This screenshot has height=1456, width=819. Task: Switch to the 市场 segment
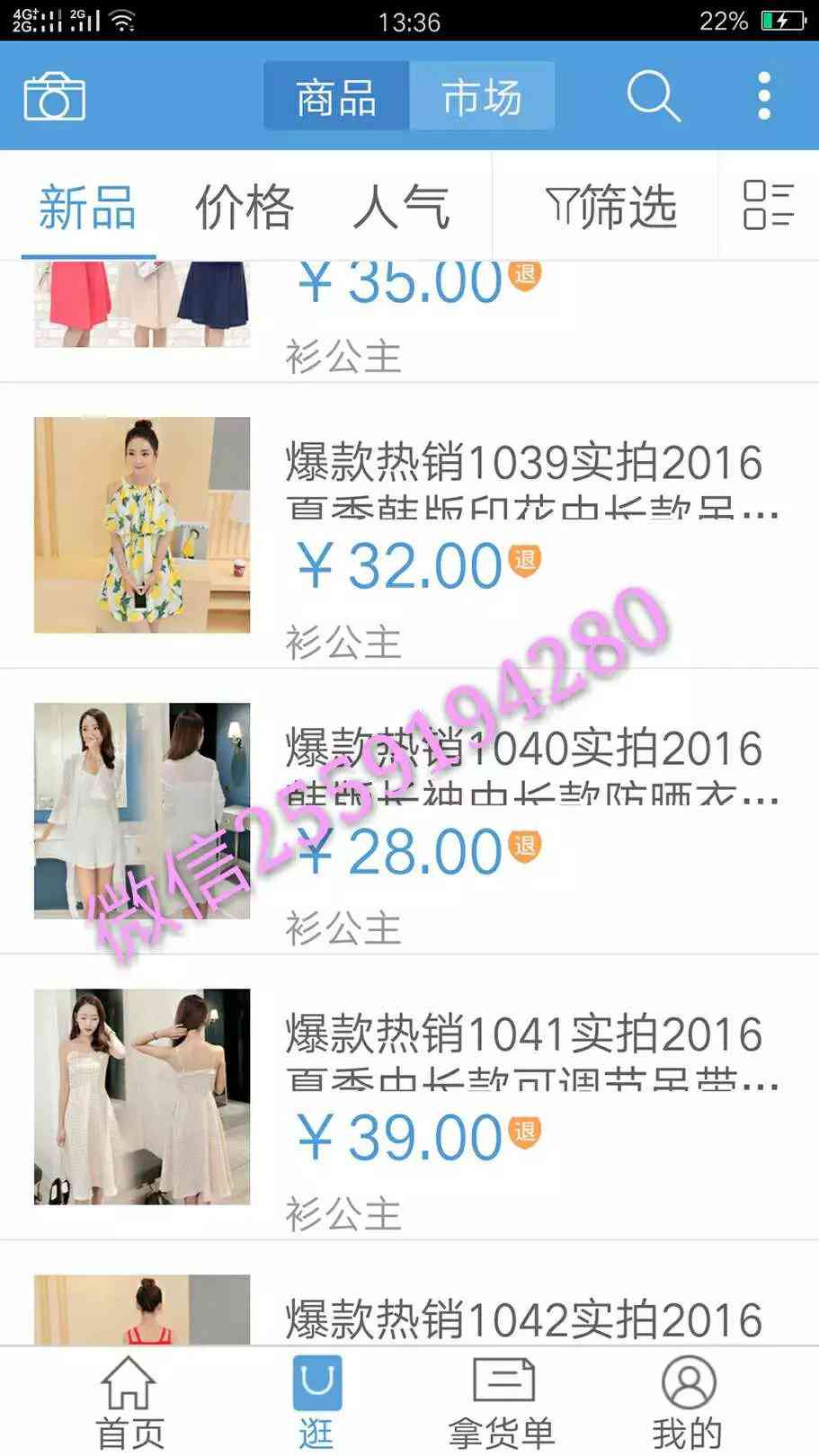[x=482, y=96]
